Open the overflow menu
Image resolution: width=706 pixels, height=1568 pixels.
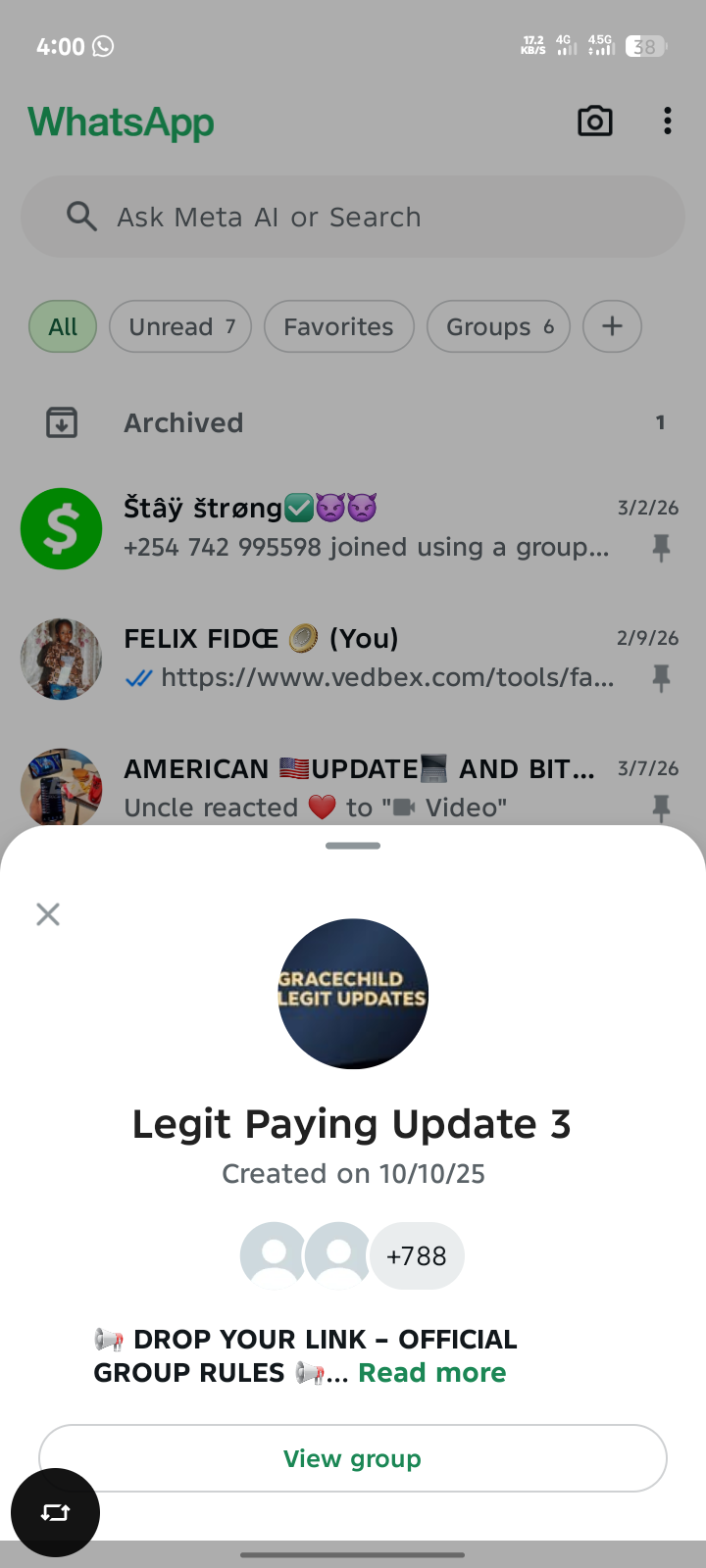(x=668, y=122)
